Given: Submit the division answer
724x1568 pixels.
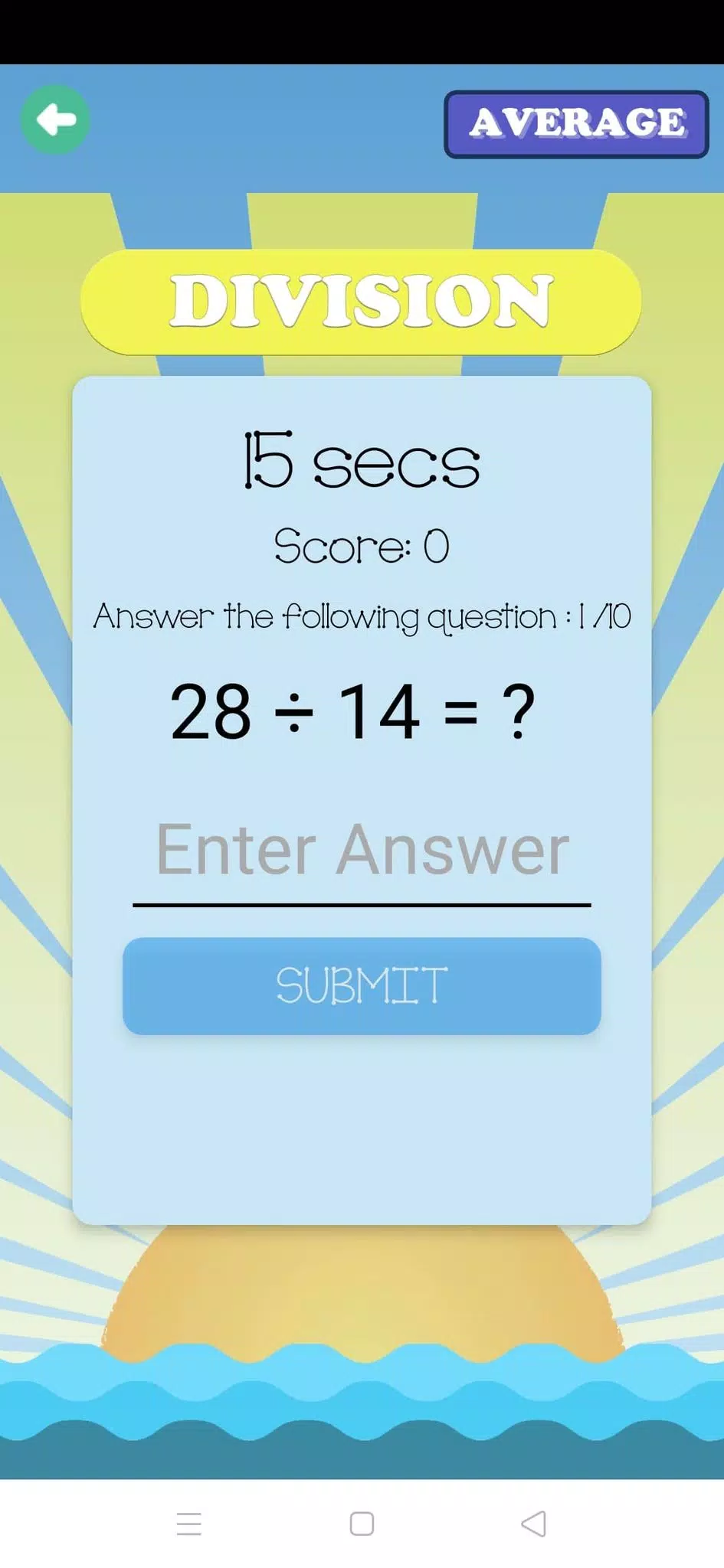Looking at the screenshot, I should 362,985.
